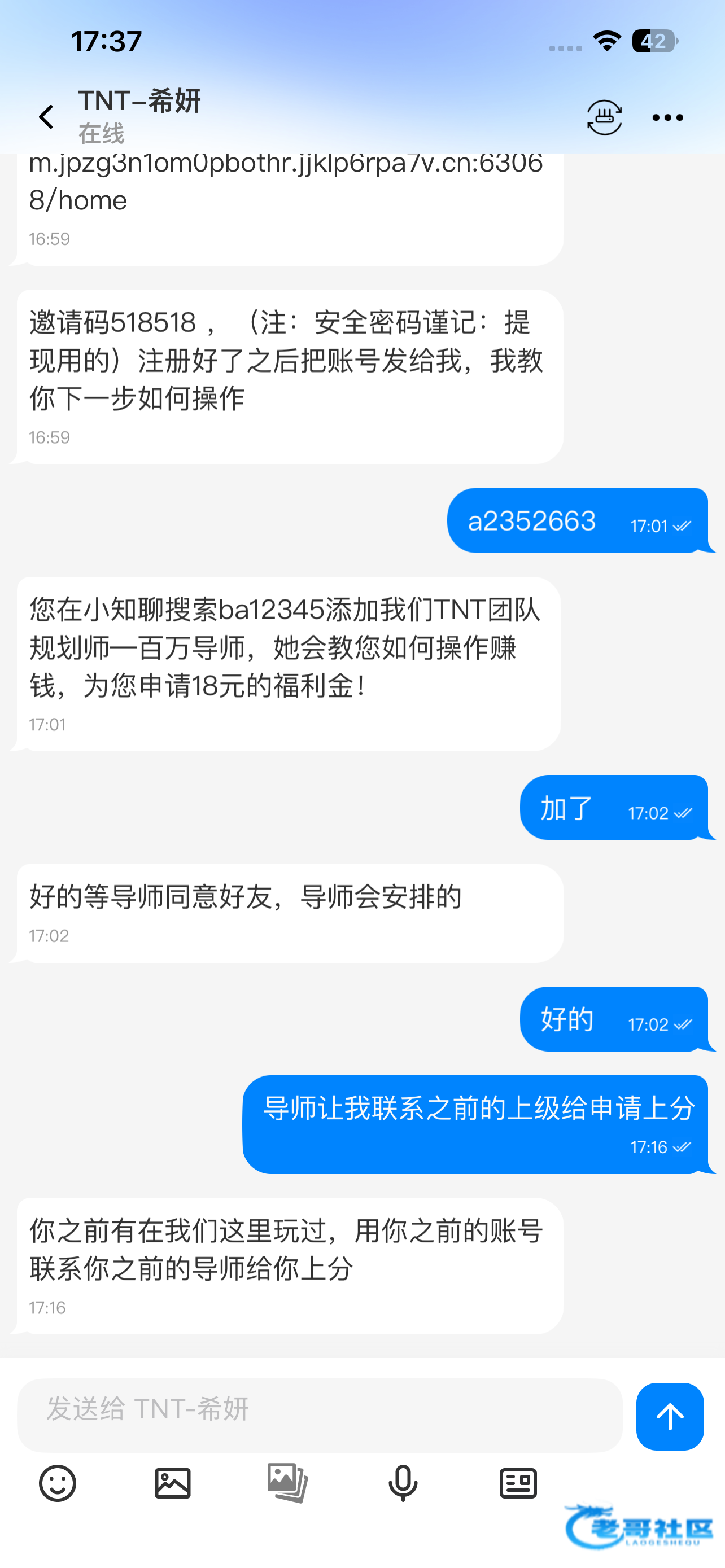Image resolution: width=725 pixels, height=1568 pixels.
Task: Focus the 发送给 TNT-希妍 message field
Action: tap(320, 1414)
